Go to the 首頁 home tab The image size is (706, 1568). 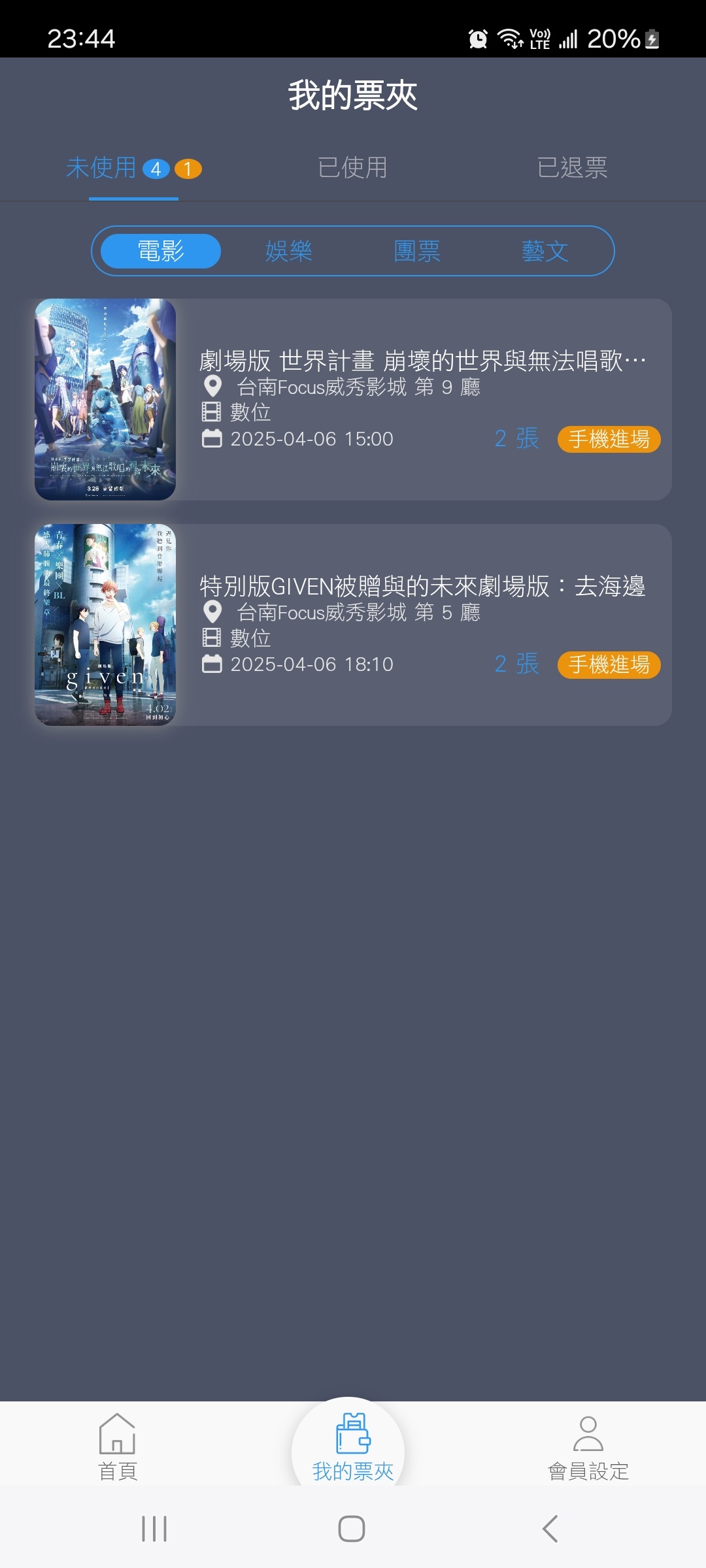[x=118, y=1446]
